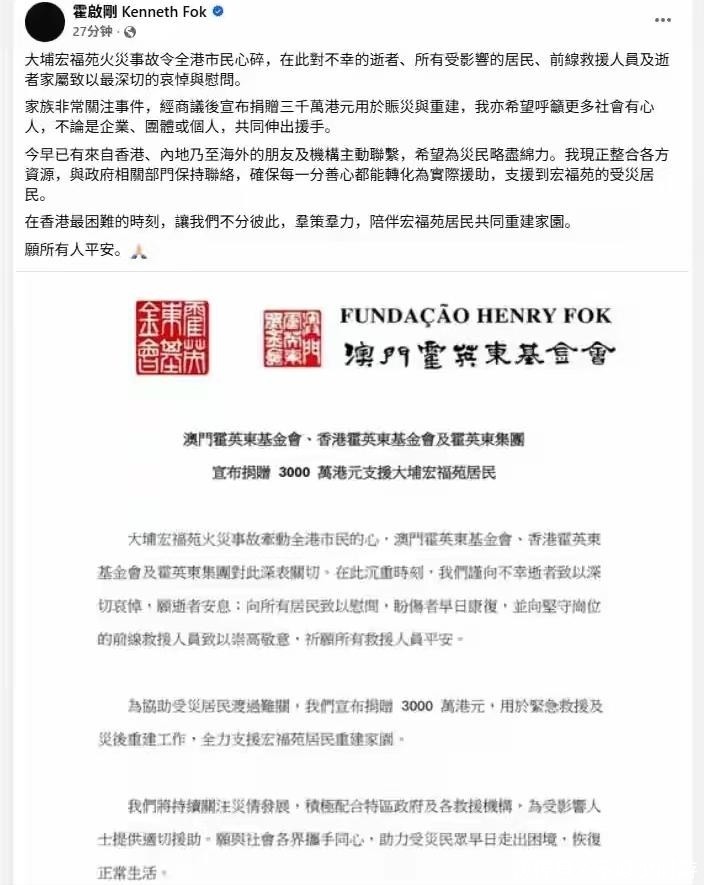Open the post's three-dot overflow menu
704x885 pixels.
[662, 20]
